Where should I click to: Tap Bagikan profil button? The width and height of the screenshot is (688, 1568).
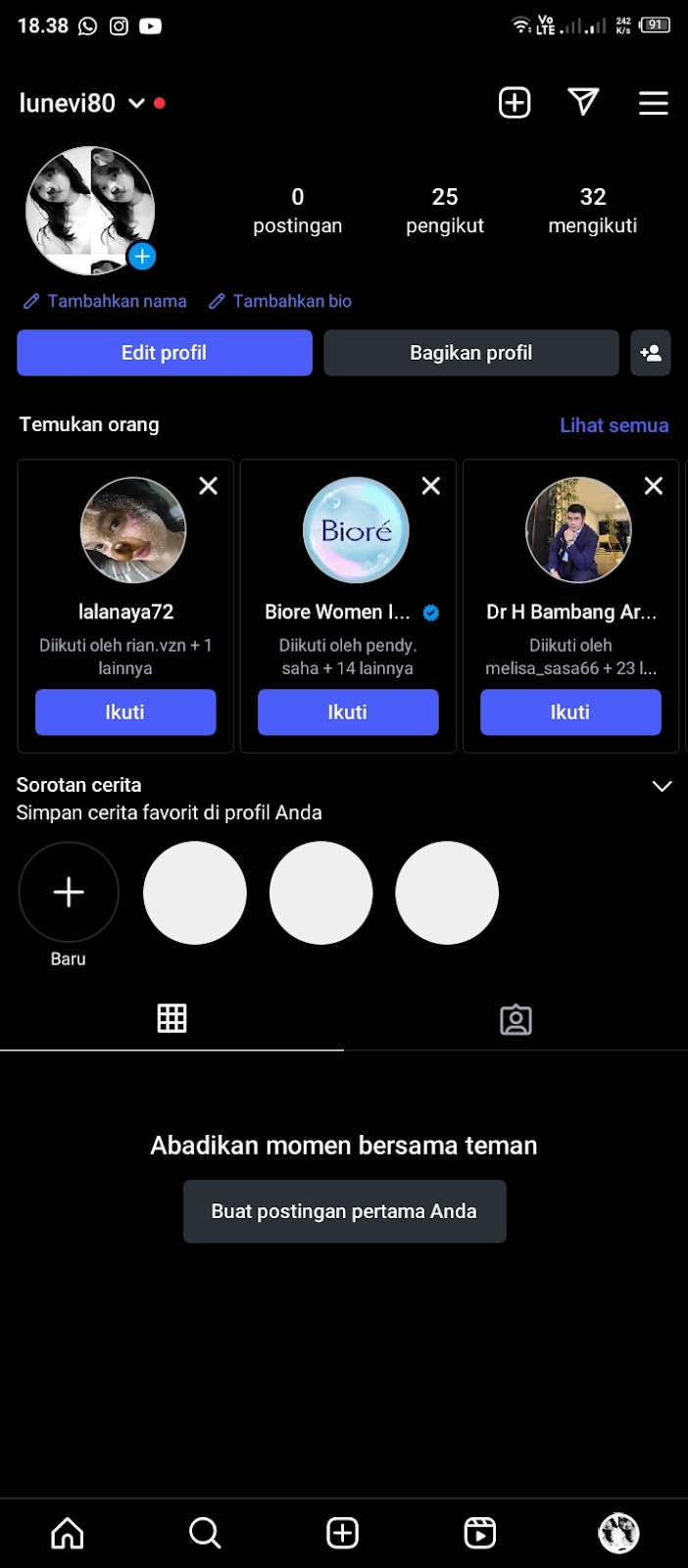[x=470, y=353]
